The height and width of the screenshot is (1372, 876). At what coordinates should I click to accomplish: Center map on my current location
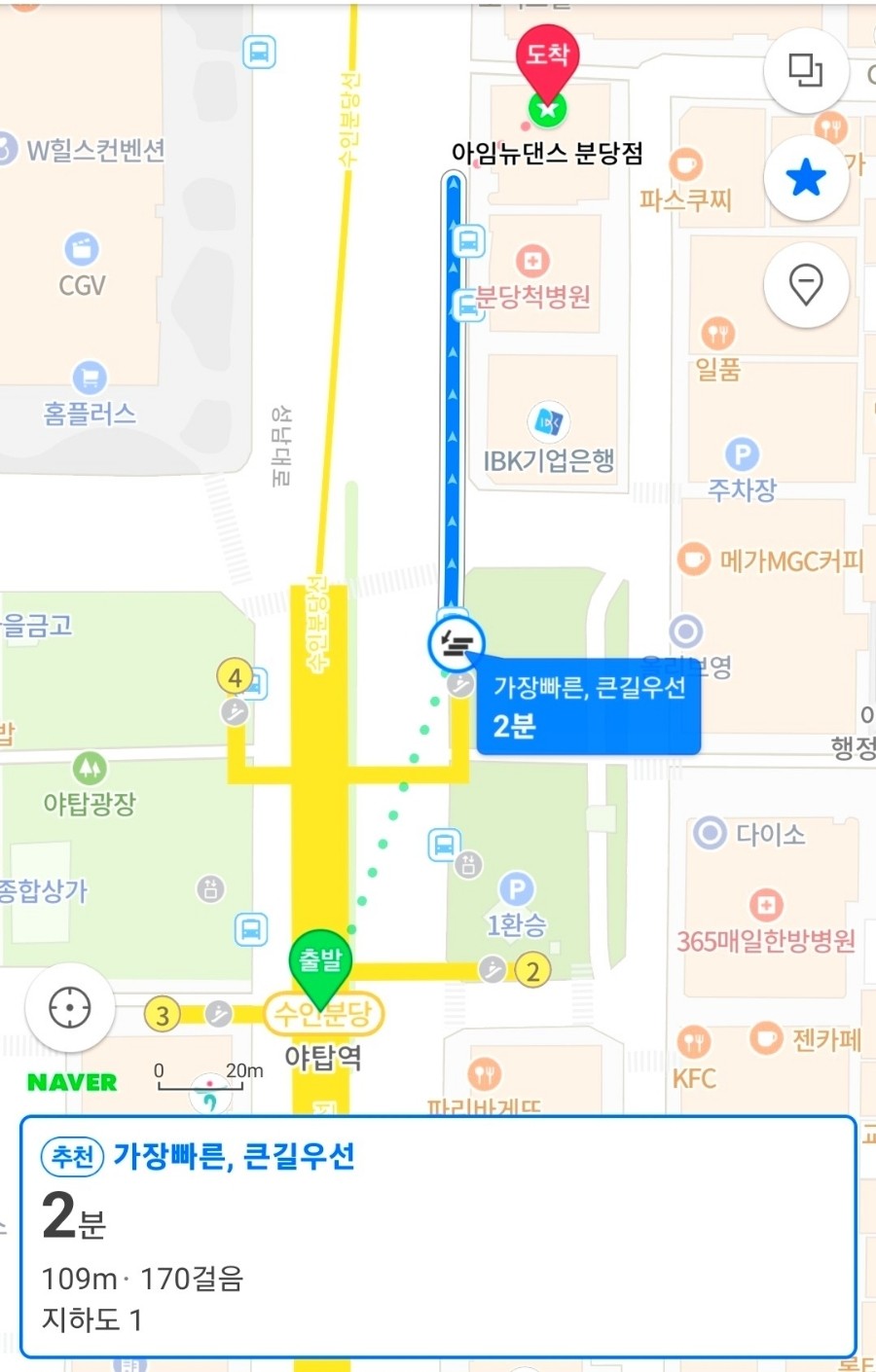pos(70,1008)
